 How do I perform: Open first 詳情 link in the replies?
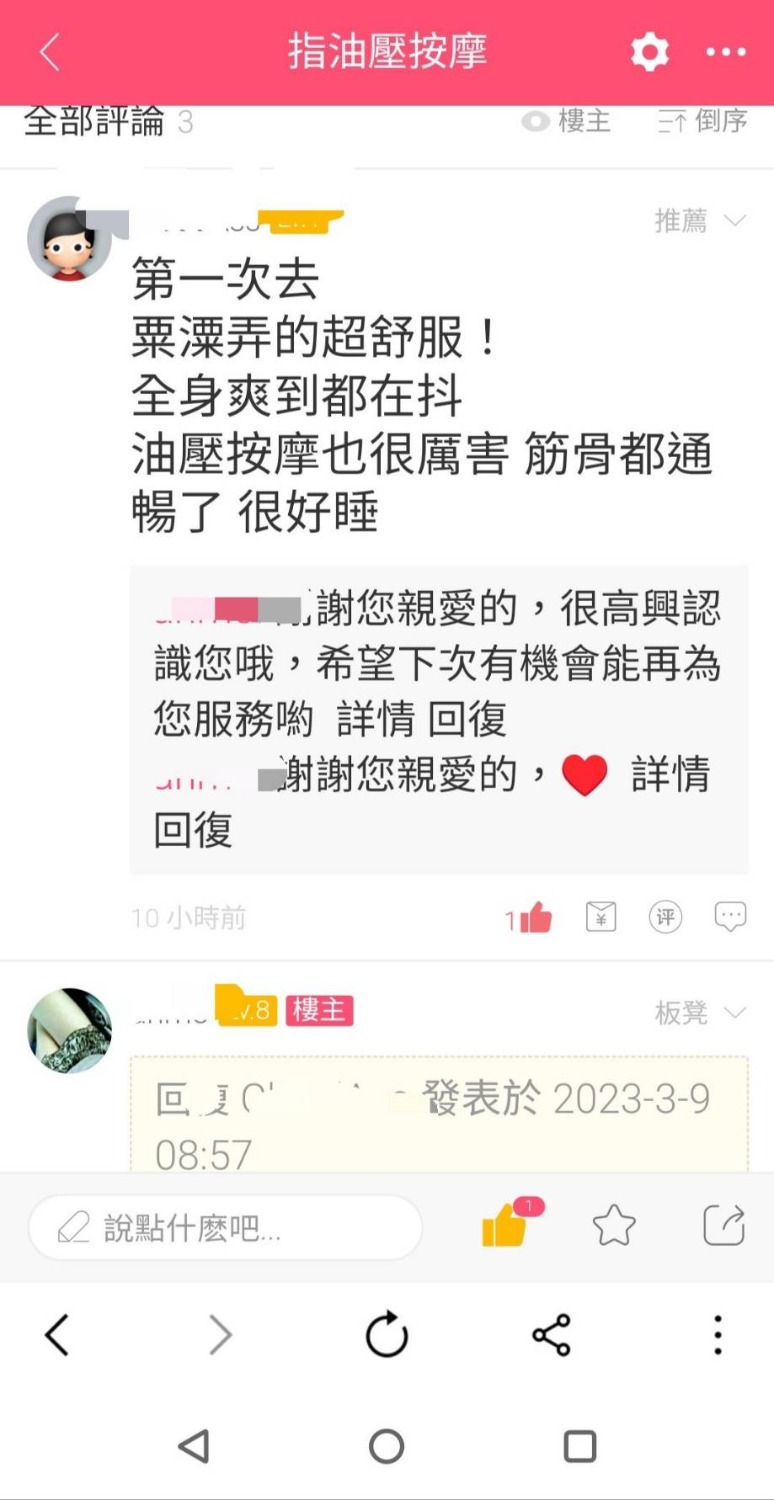pyautogui.click(x=375, y=720)
